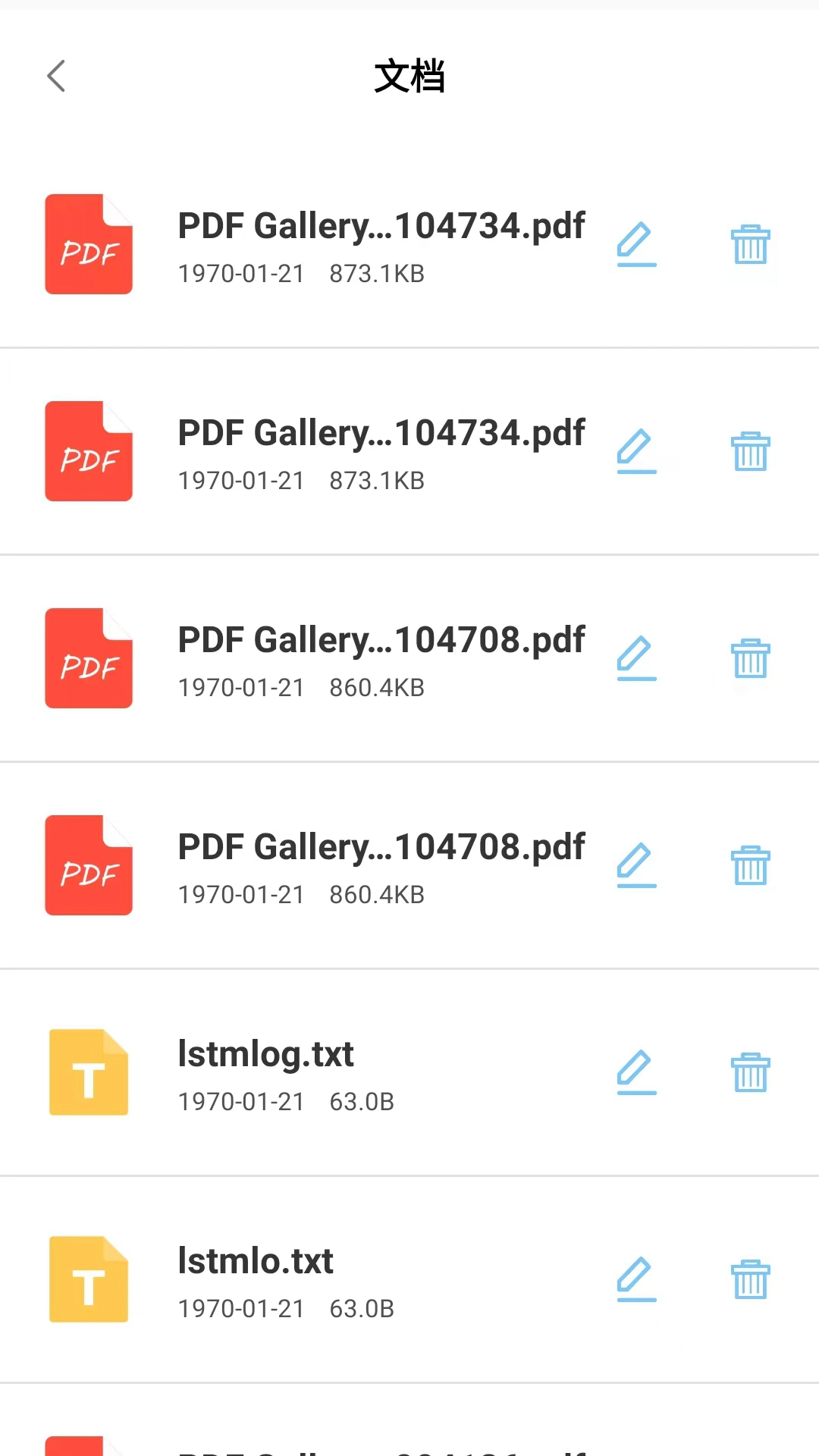Delete the first PDF Gallery...104734.pdf file
This screenshot has height=1456, width=819.
[750, 244]
